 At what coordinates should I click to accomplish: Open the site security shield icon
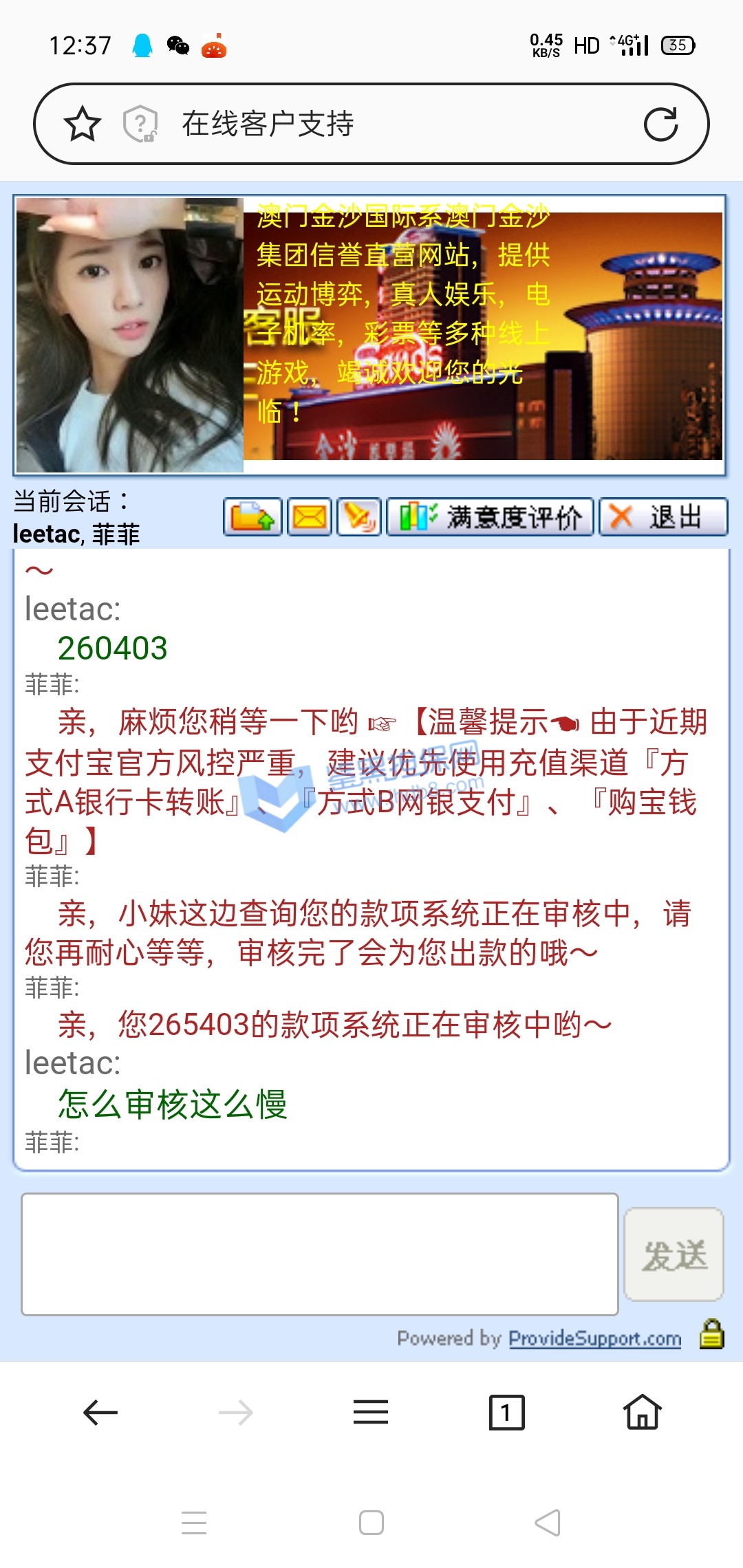tap(140, 124)
